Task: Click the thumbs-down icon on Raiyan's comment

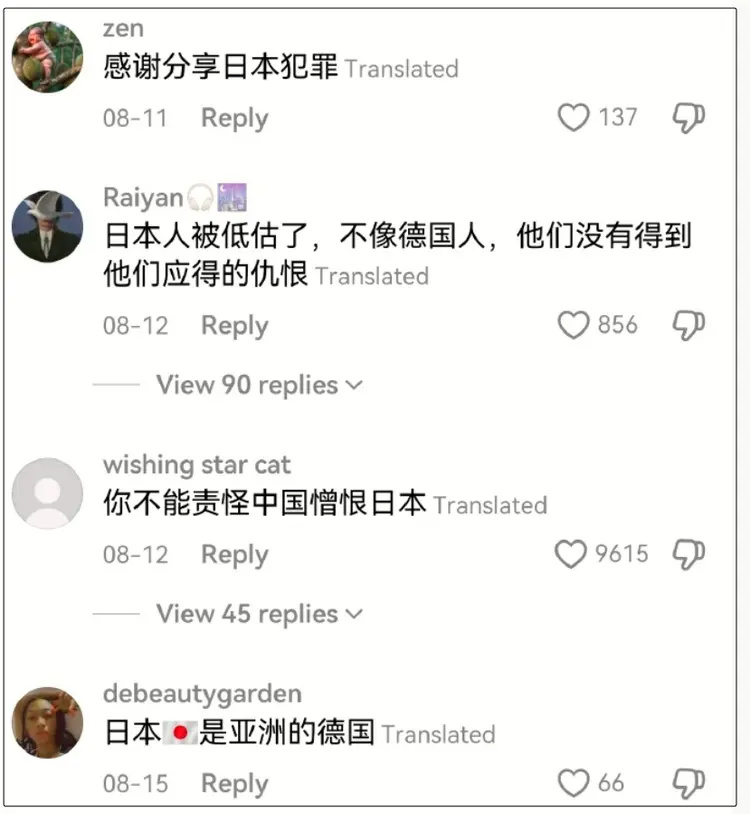Action: pyautogui.click(x=687, y=323)
